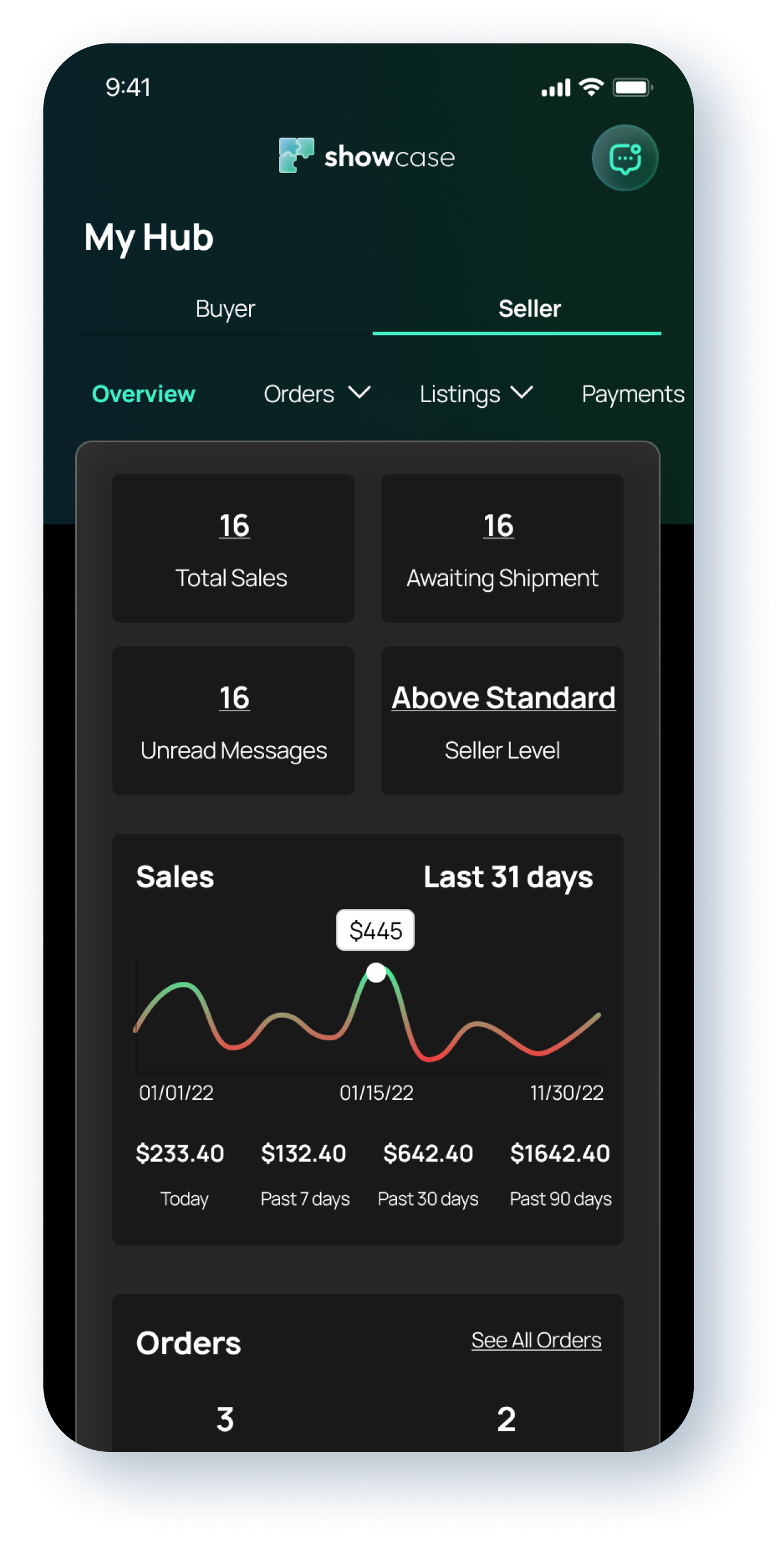This screenshot has width=784, height=1542.
Task: View the Awaiting Shipment card
Action: (502, 548)
